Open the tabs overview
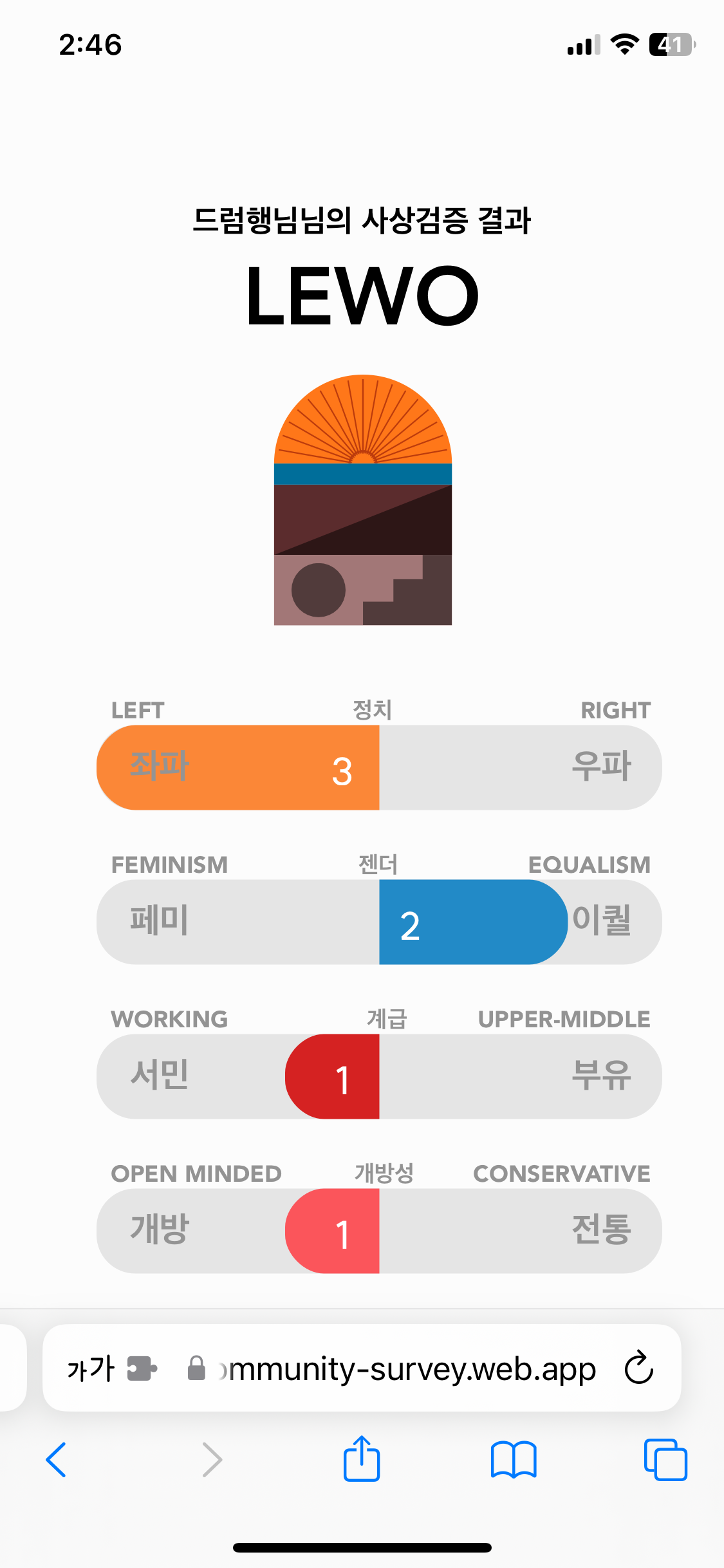The image size is (724, 1568). (x=665, y=1459)
